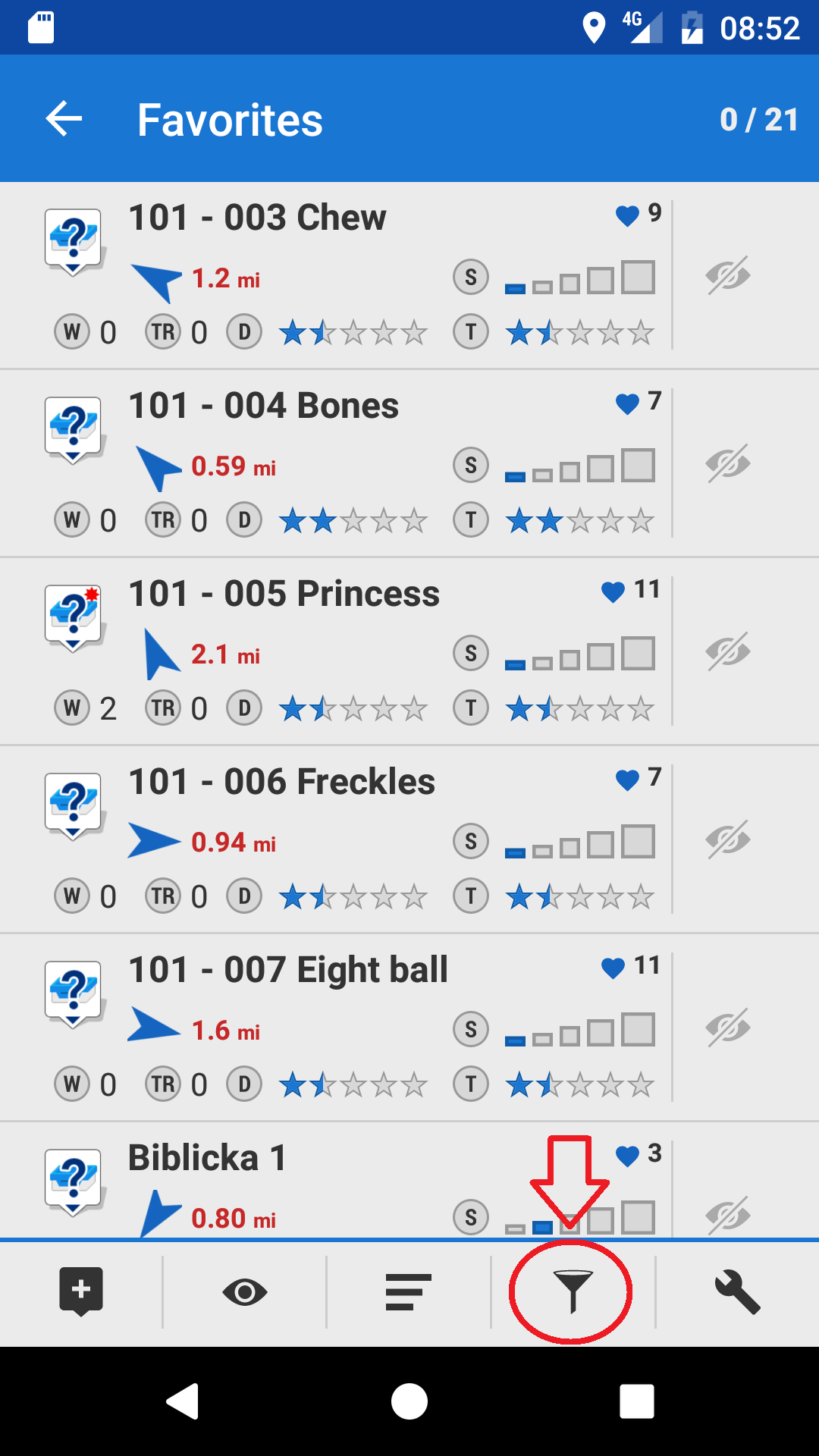Open the filter funnel
The height and width of the screenshot is (1456, 819).
tap(572, 1291)
